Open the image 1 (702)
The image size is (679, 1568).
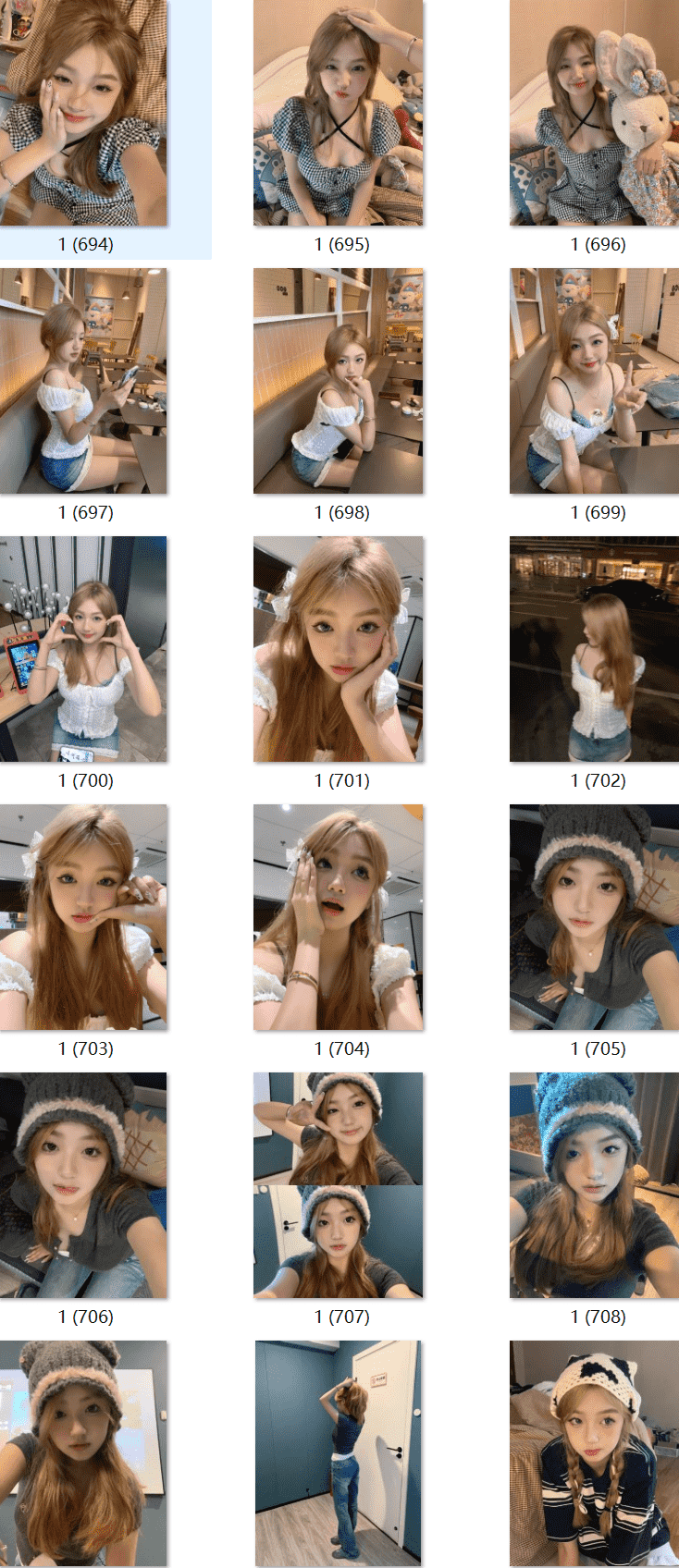pyautogui.click(x=594, y=649)
